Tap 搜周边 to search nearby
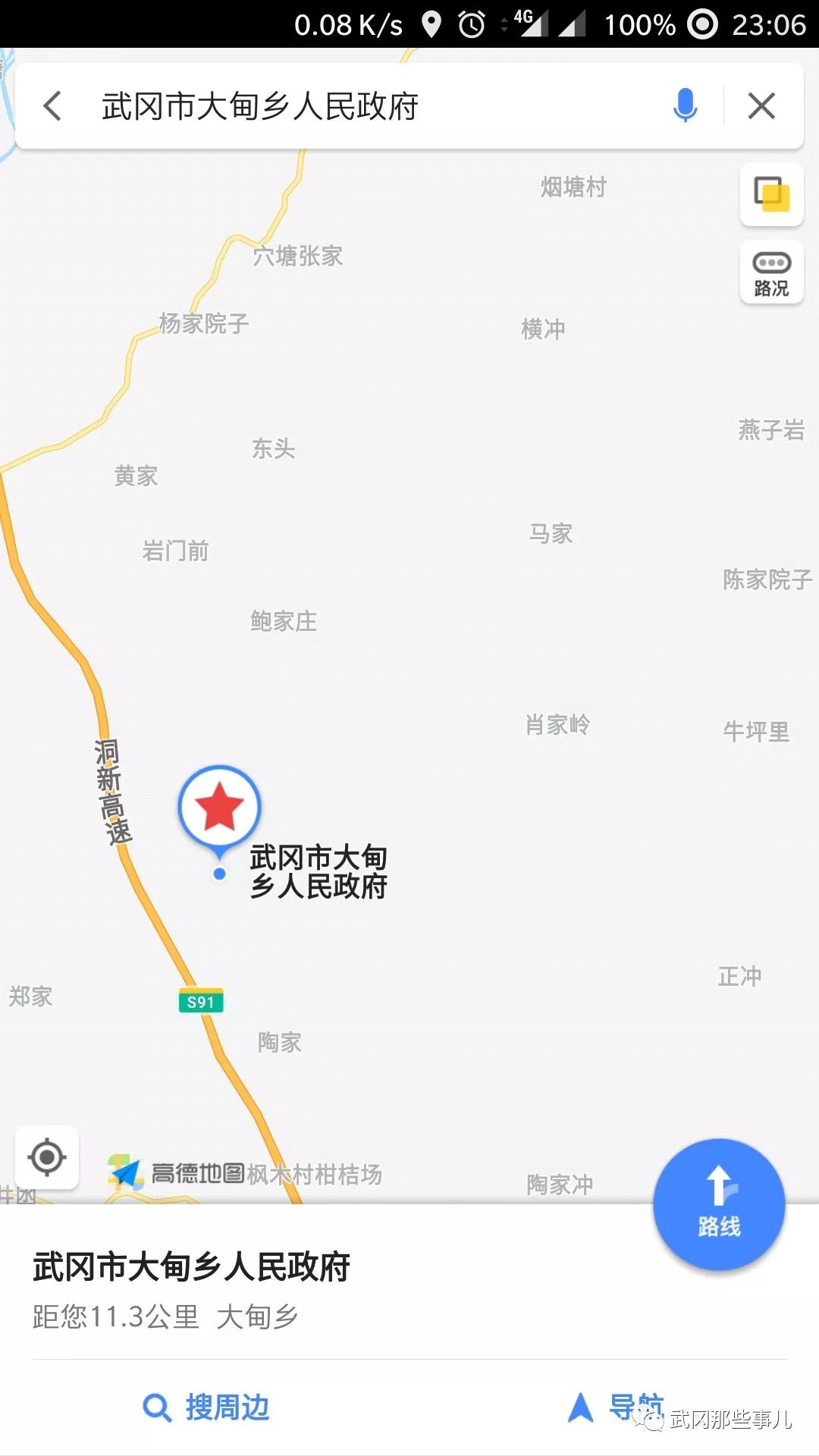 tap(206, 1407)
